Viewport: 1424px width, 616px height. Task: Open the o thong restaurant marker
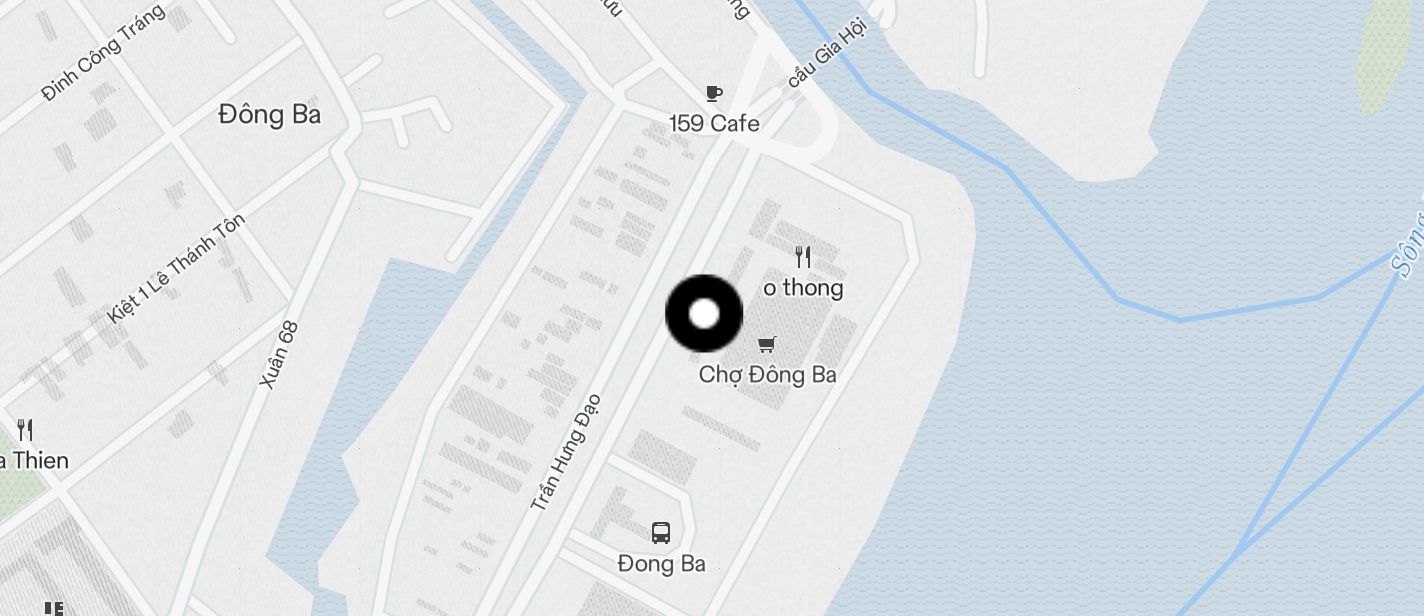802,258
